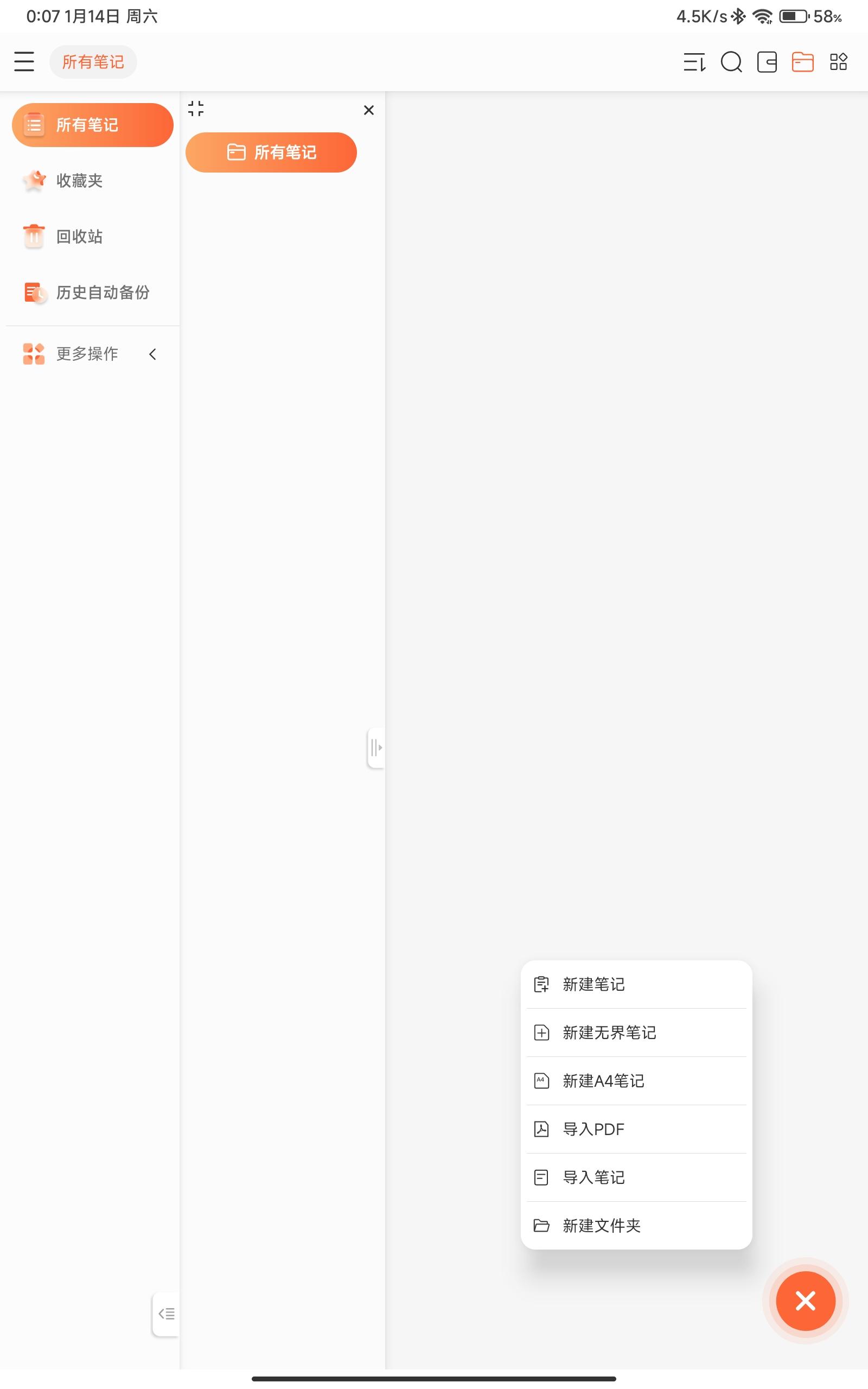Collapse the sidebar with the bottom arrow
868x1389 pixels.
(166, 1314)
